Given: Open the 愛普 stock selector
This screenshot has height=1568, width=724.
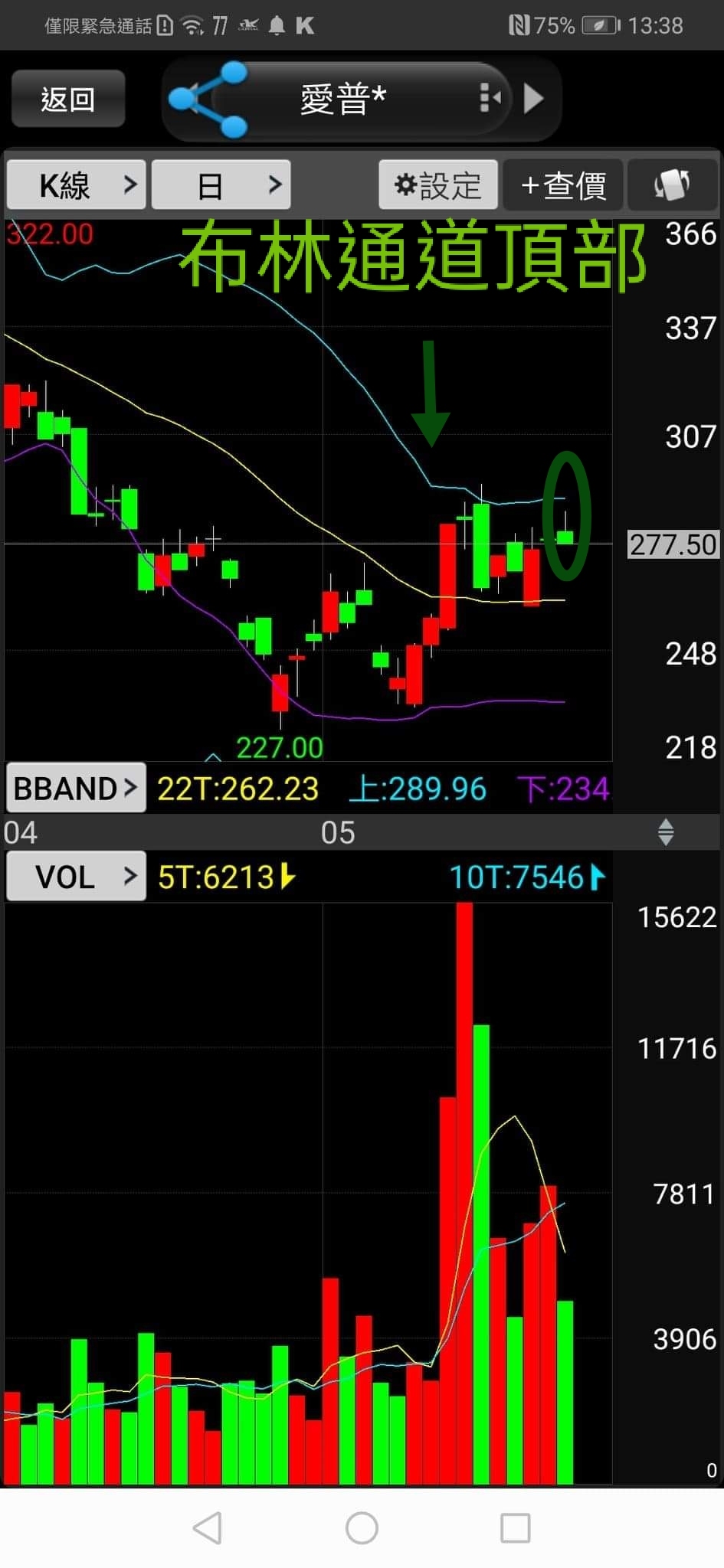Looking at the screenshot, I should click(x=345, y=100).
